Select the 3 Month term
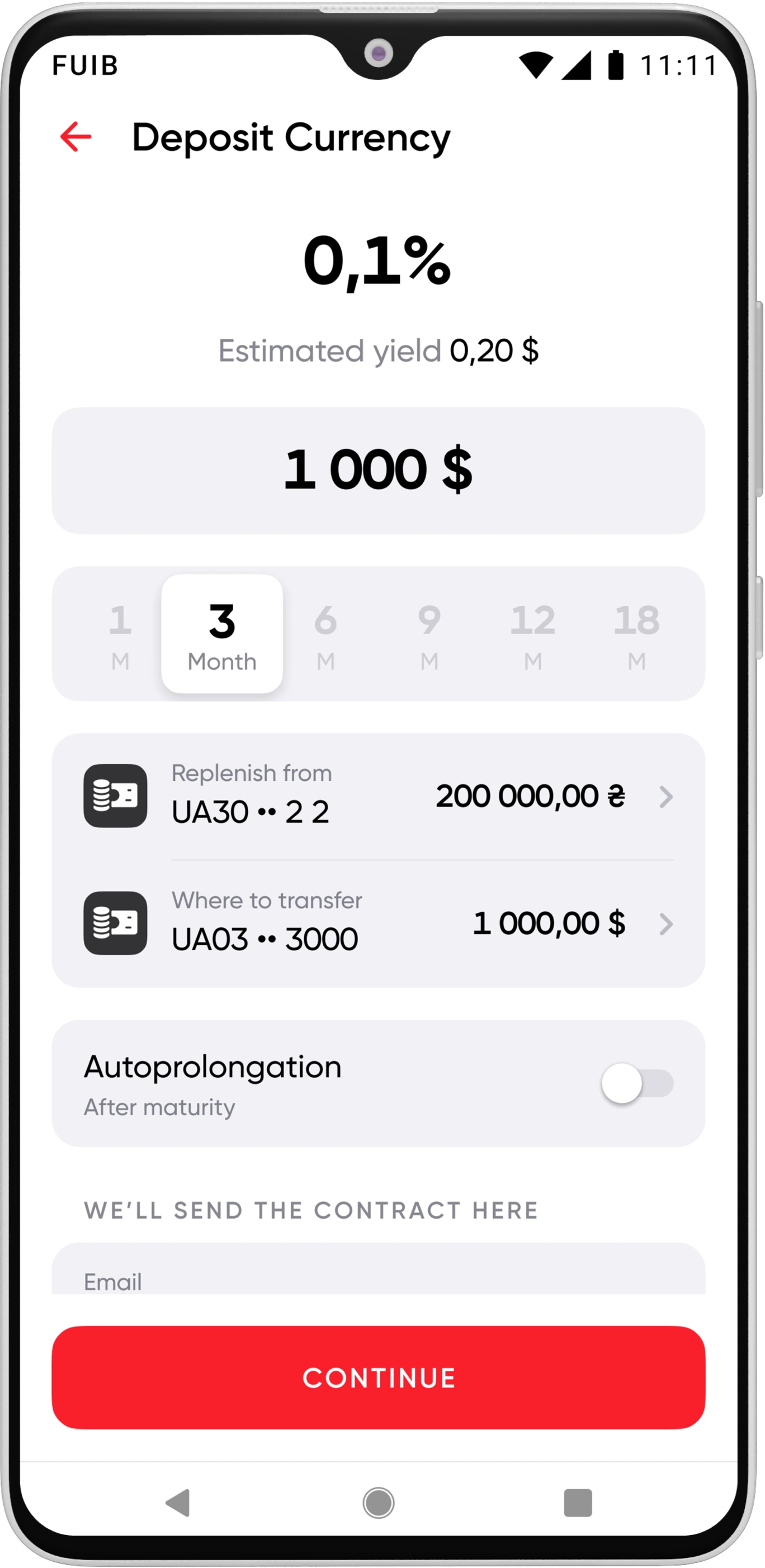 [x=221, y=634]
